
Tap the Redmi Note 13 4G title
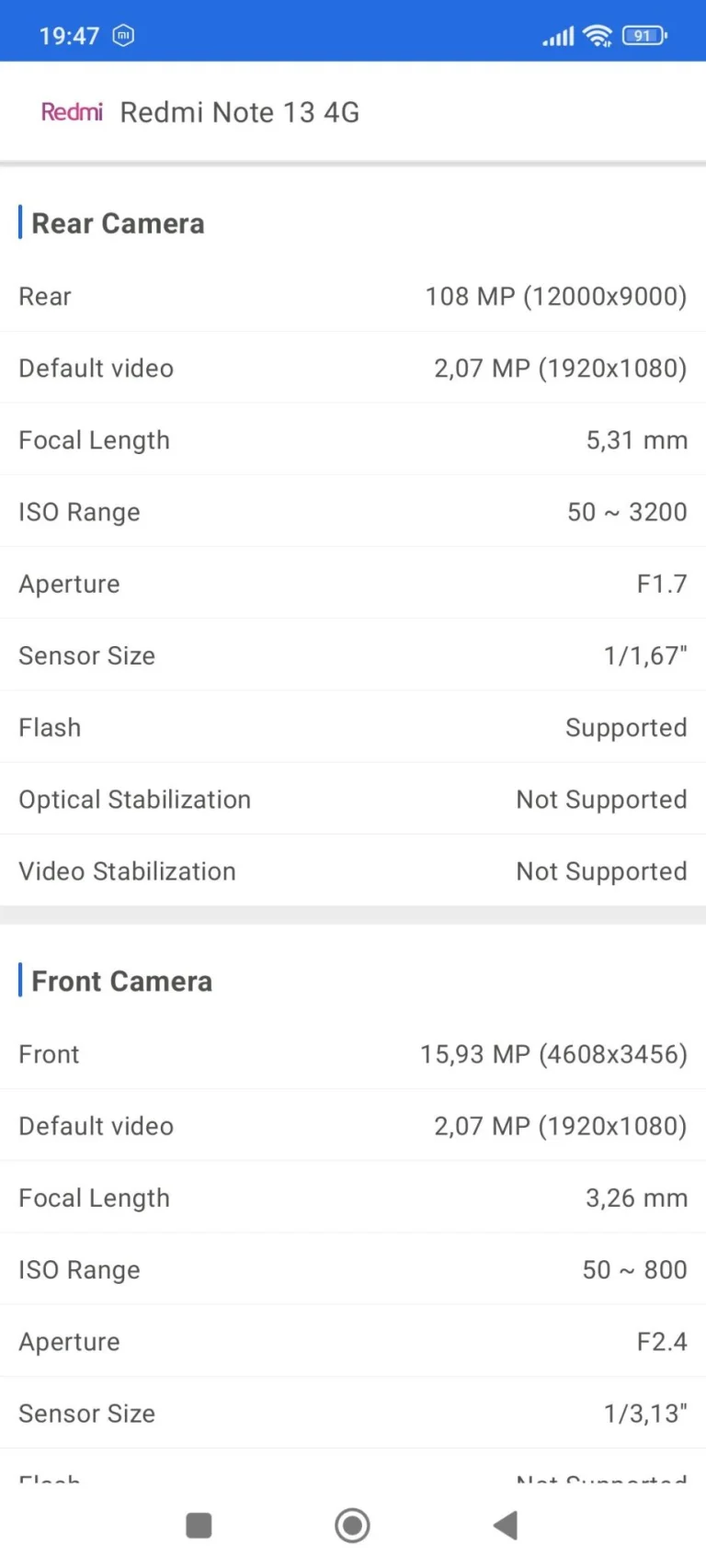click(239, 112)
